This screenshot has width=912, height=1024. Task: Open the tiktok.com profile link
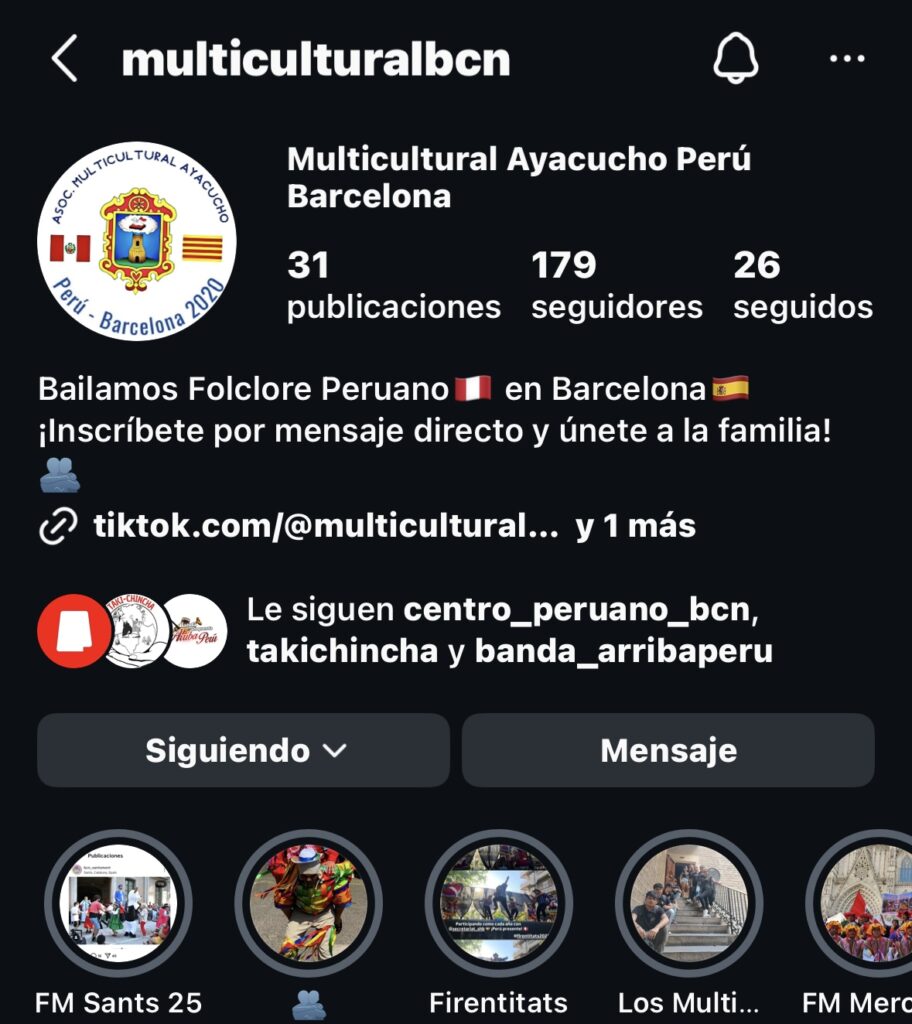(x=325, y=526)
